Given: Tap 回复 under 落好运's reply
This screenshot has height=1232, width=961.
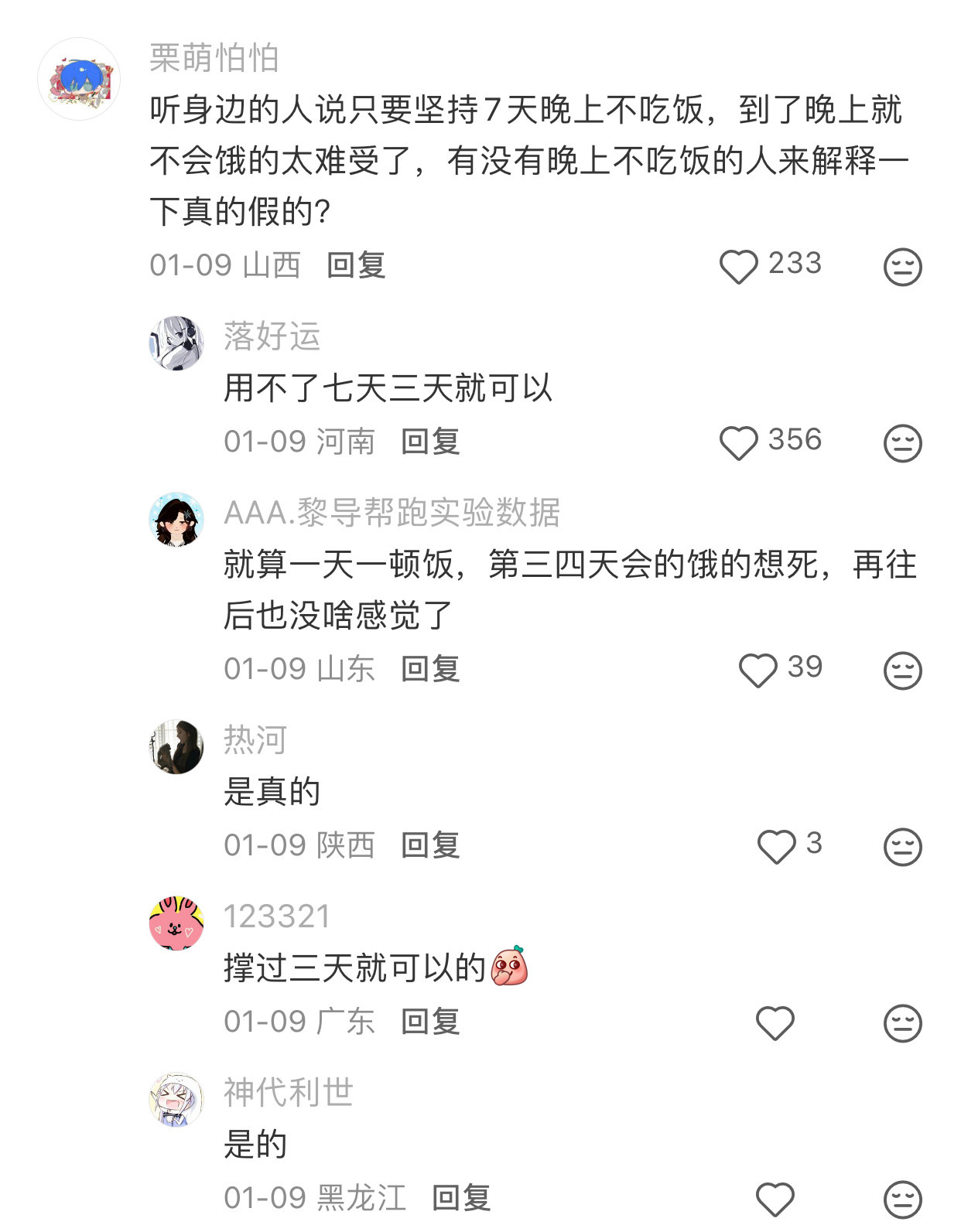Looking at the screenshot, I should coord(429,441).
